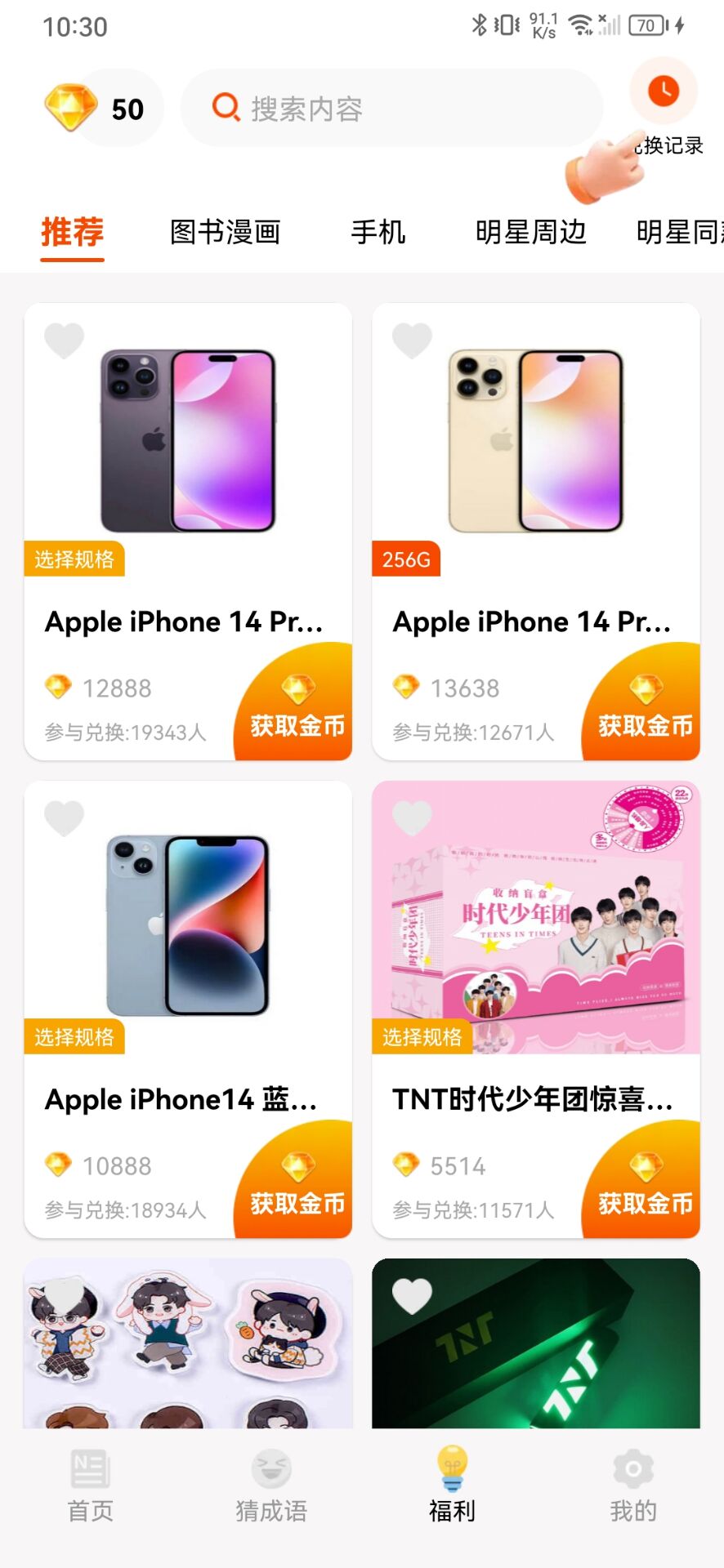Favorite the 12888-coin iPhone 14 Pro
Screen dimensions: 724x1568
click(64, 341)
